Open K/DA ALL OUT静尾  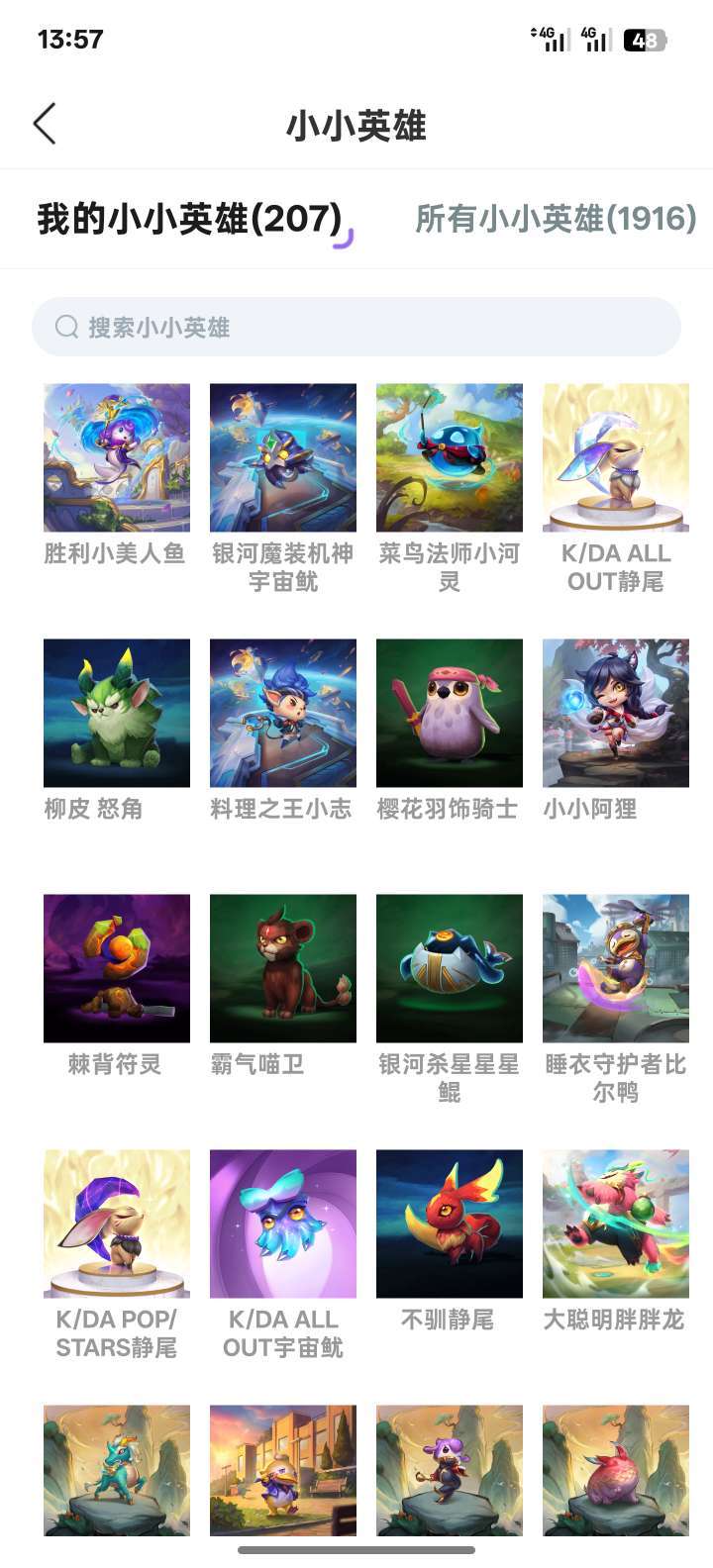pyautogui.click(x=615, y=456)
